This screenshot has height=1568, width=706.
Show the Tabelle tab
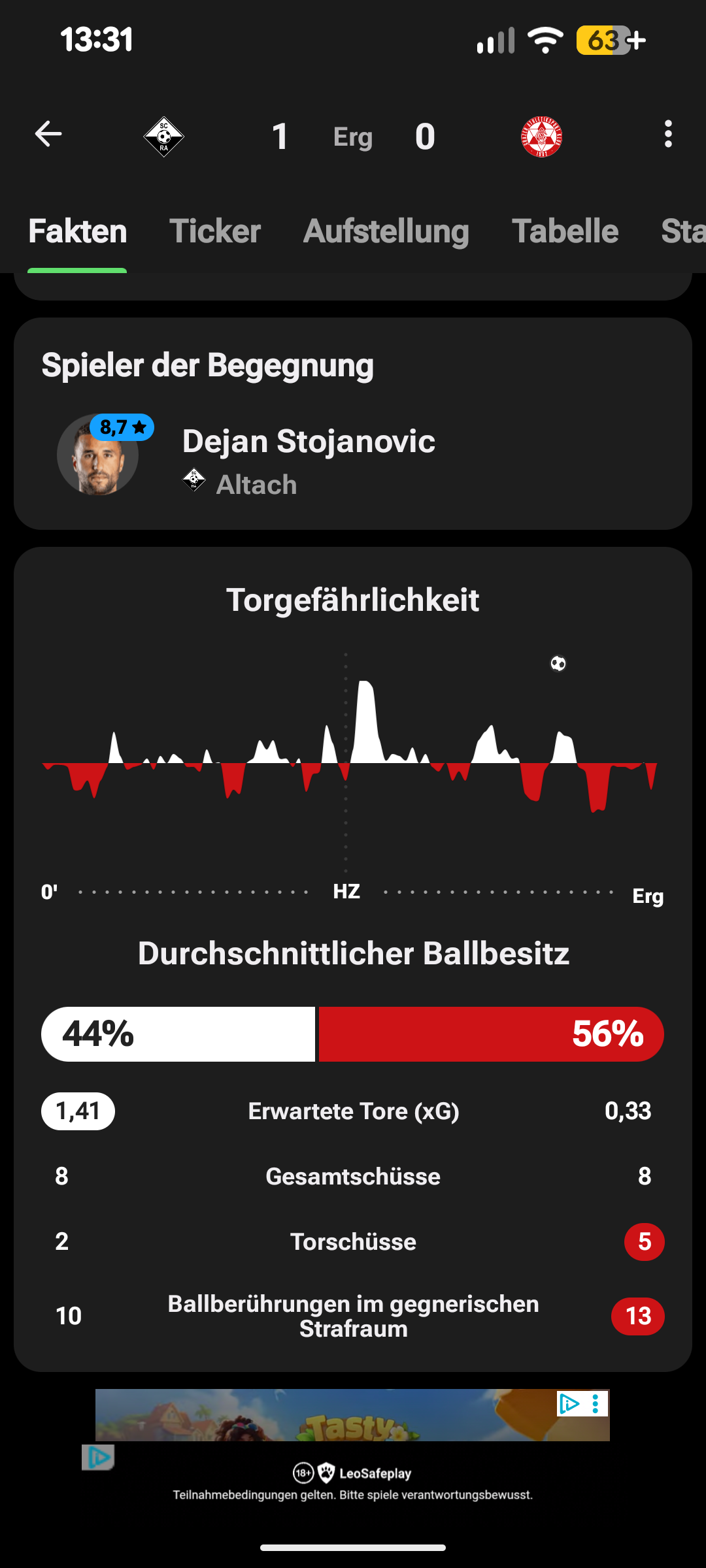(x=565, y=231)
